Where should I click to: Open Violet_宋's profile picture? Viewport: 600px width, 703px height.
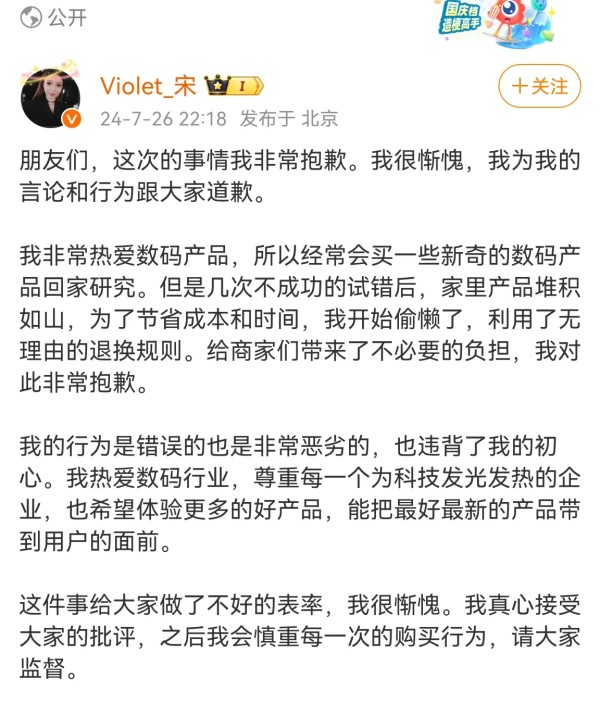tap(51, 98)
